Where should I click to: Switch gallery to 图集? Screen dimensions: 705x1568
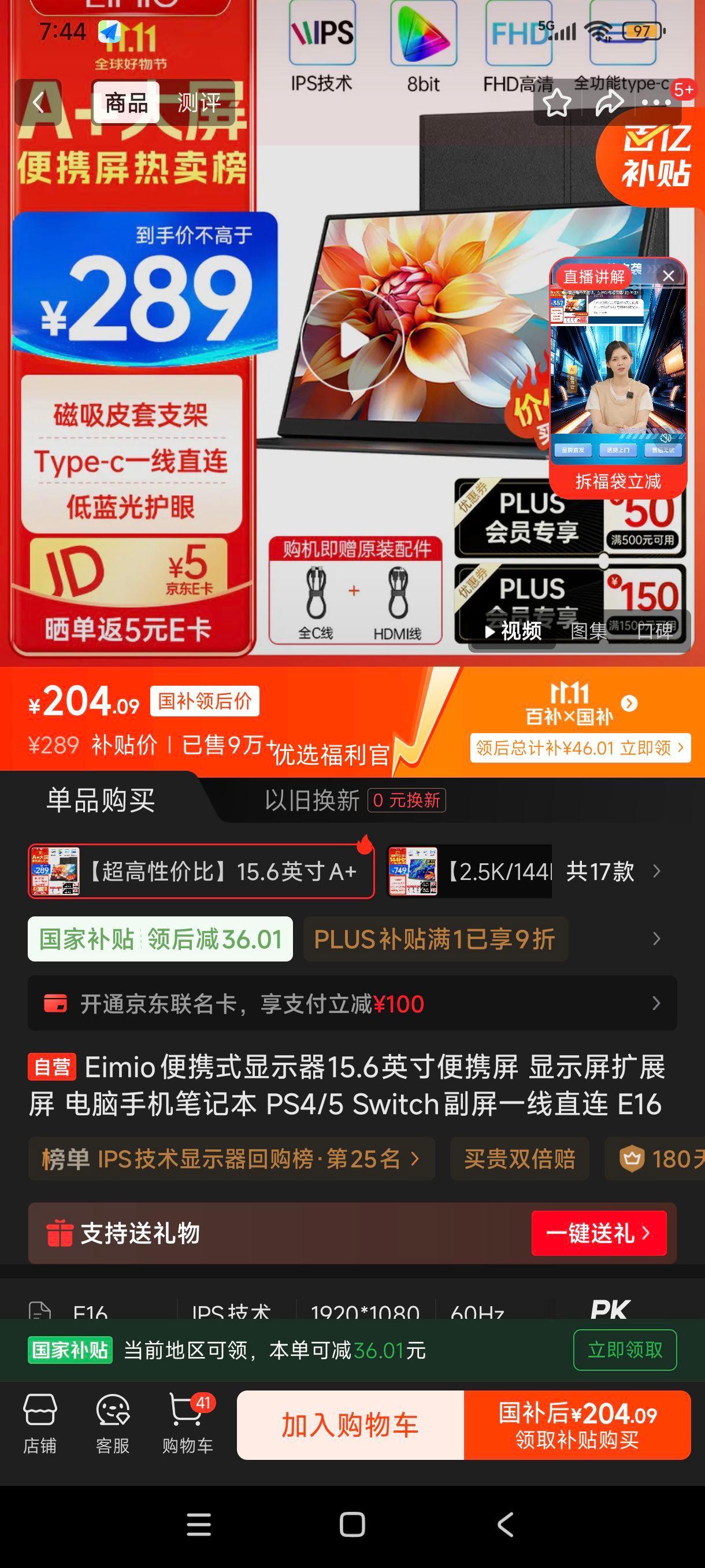588,631
